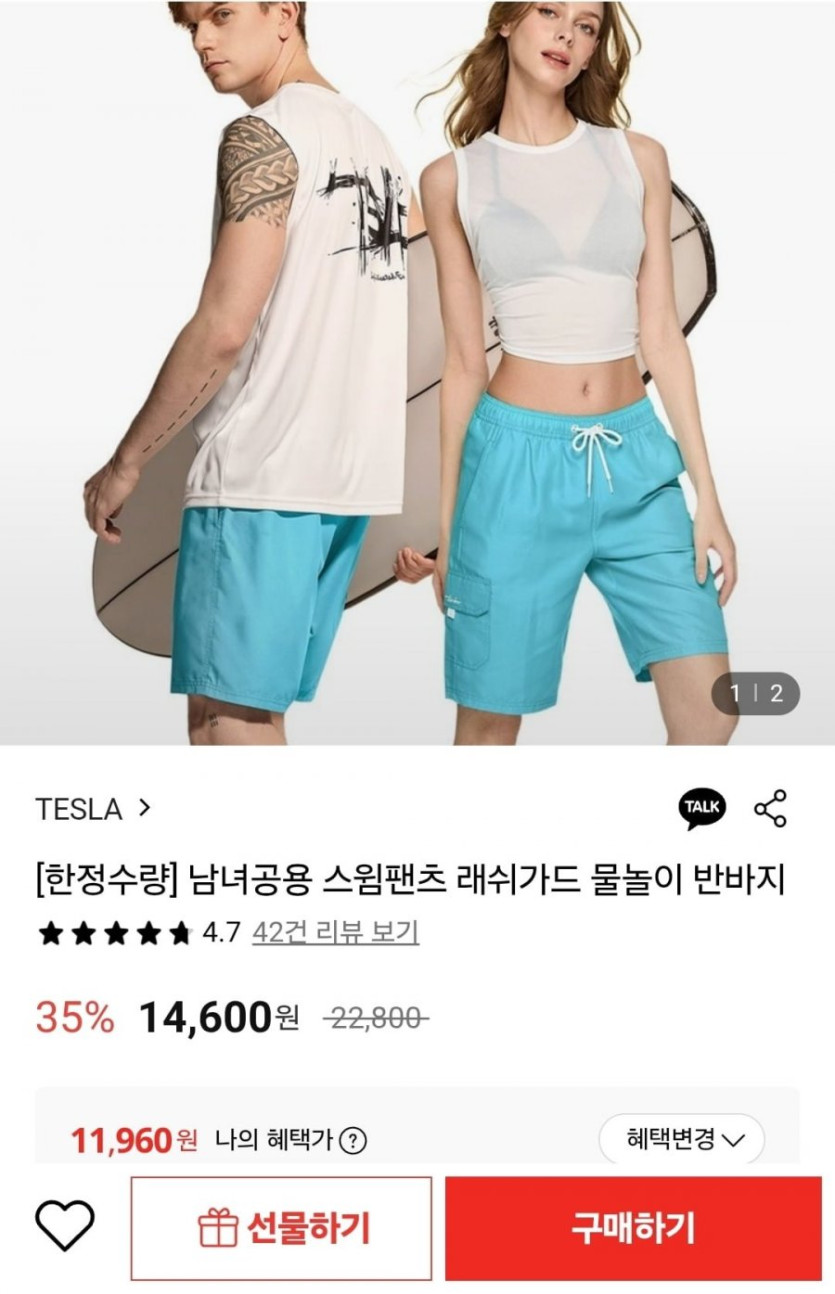
Task: Open 나의 혜택가 help info icon
Action: coord(353,1140)
